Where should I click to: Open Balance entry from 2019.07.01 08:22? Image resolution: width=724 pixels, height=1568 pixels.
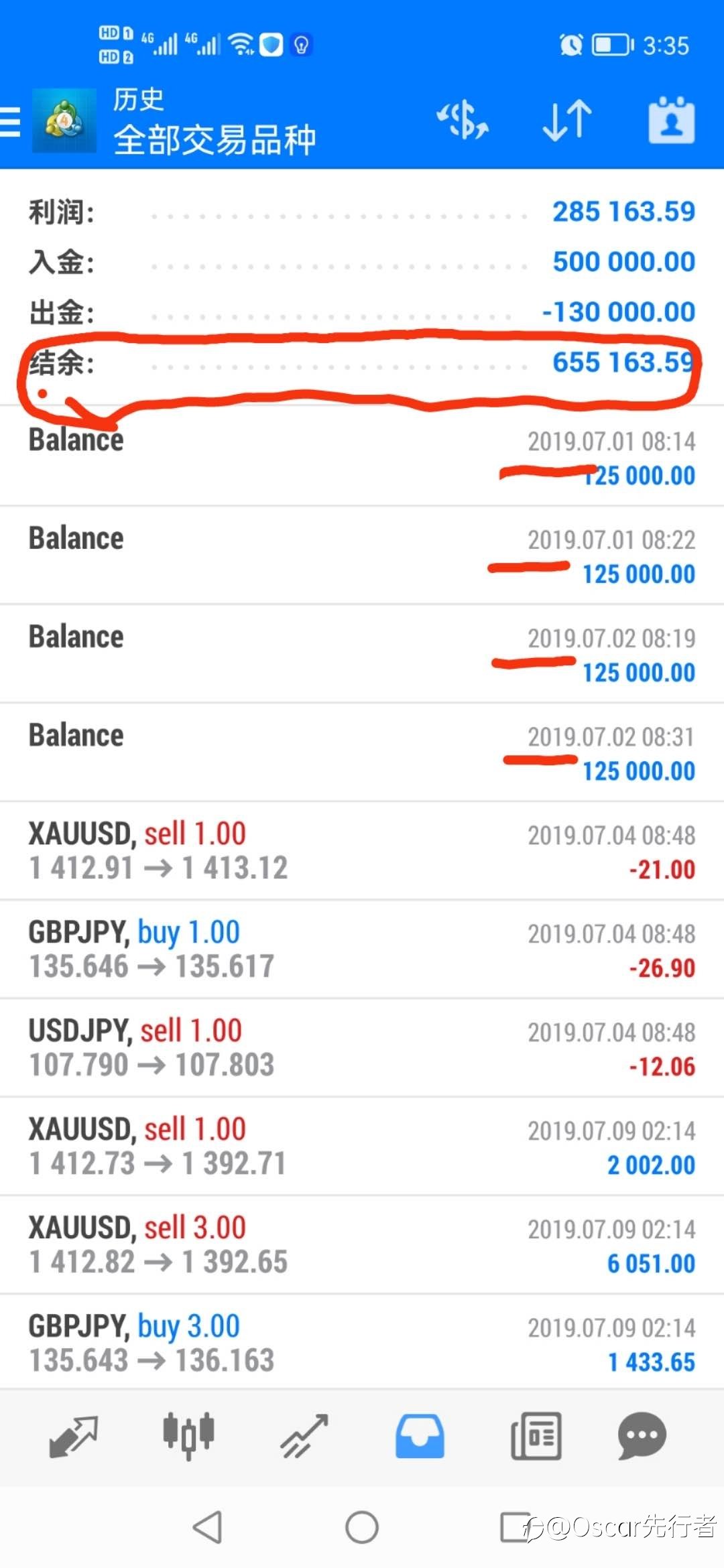coord(362,556)
